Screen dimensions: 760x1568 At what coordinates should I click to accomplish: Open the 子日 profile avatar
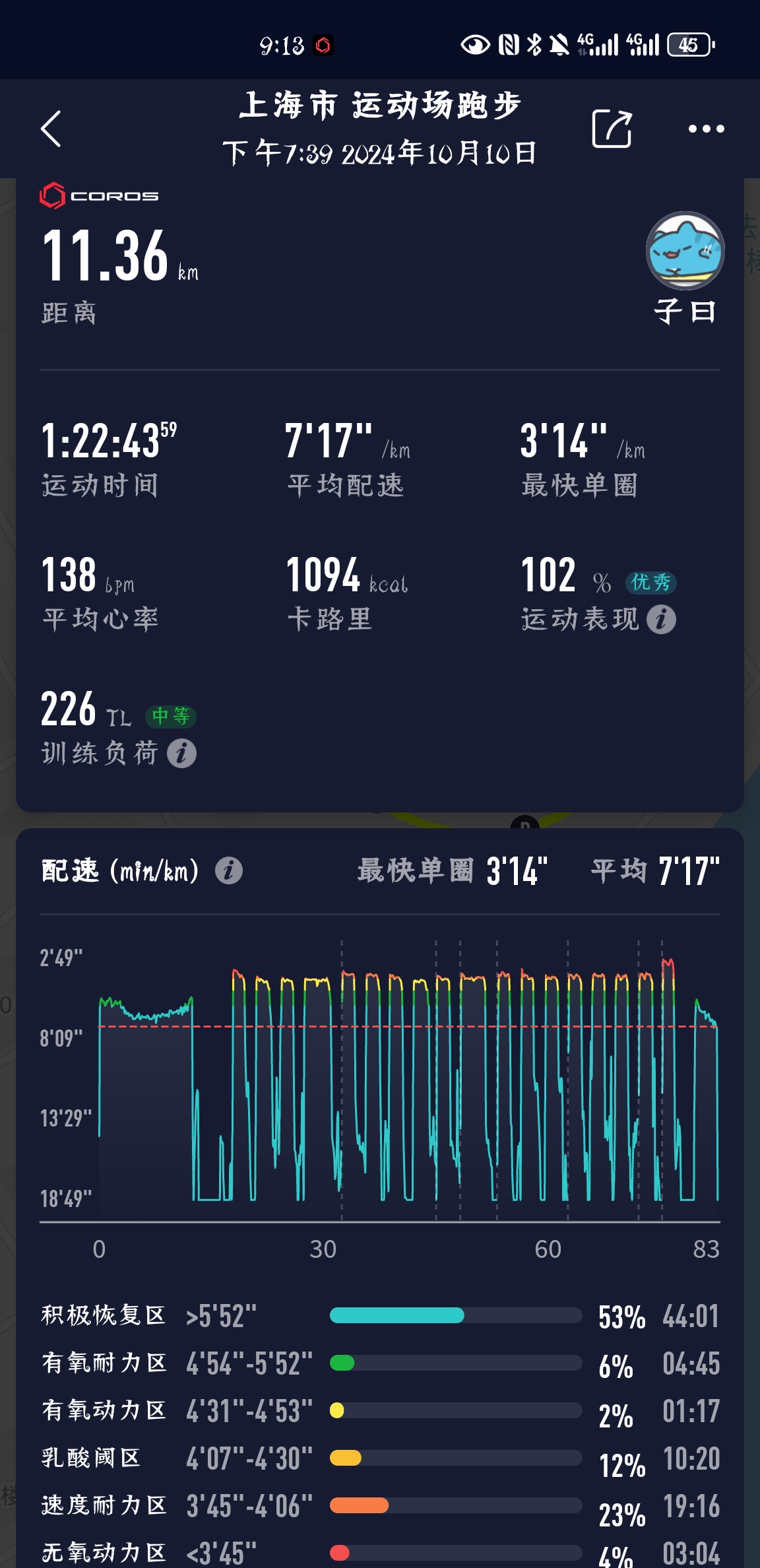pos(685,251)
